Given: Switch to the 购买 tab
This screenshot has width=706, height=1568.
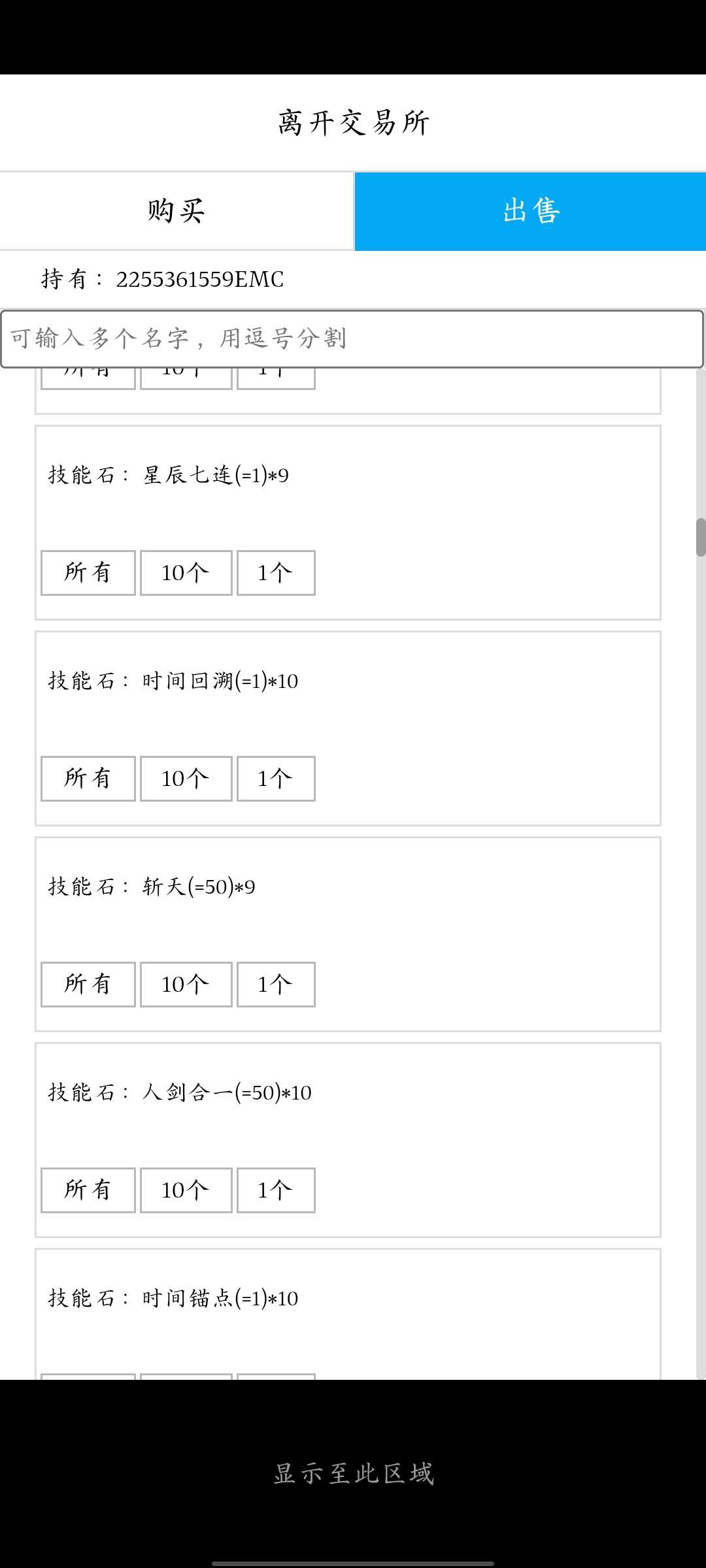Looking at the screenshot, I should (x=176, y=211).
